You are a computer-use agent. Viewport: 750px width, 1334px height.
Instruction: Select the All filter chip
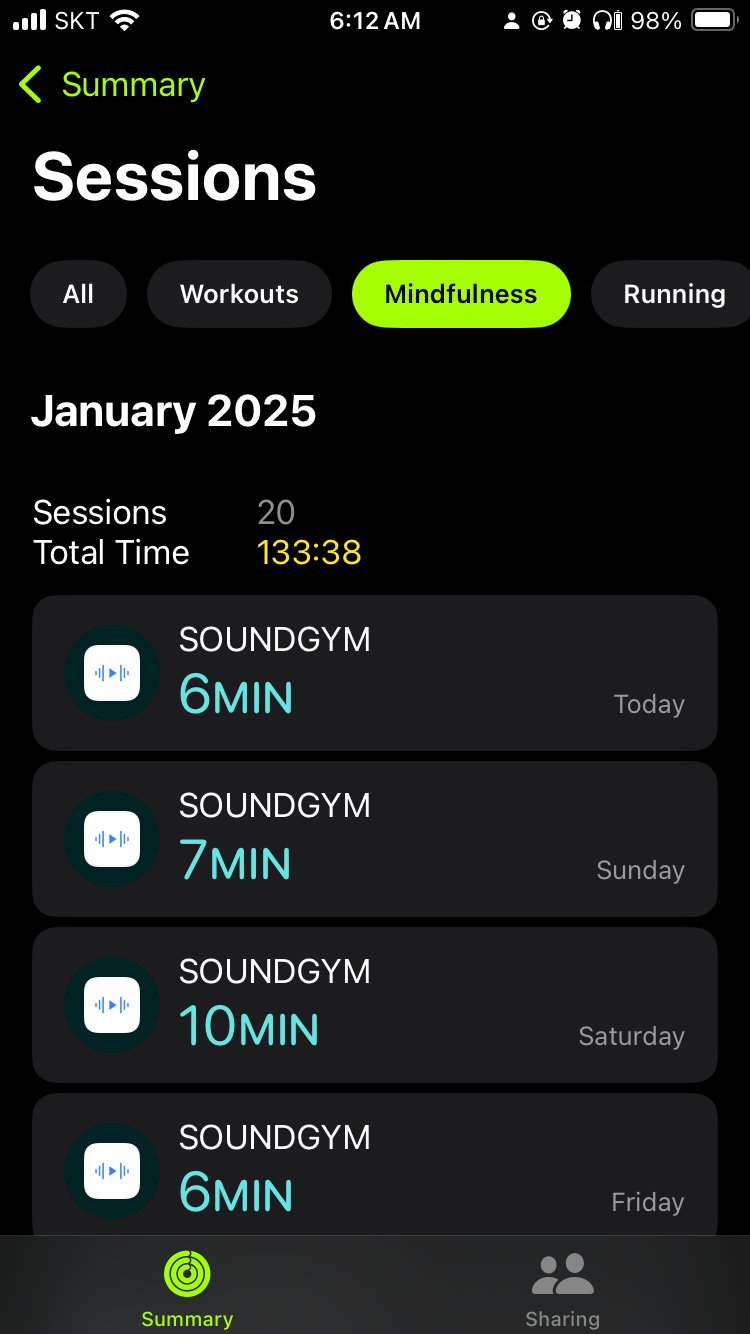point(78,294)
